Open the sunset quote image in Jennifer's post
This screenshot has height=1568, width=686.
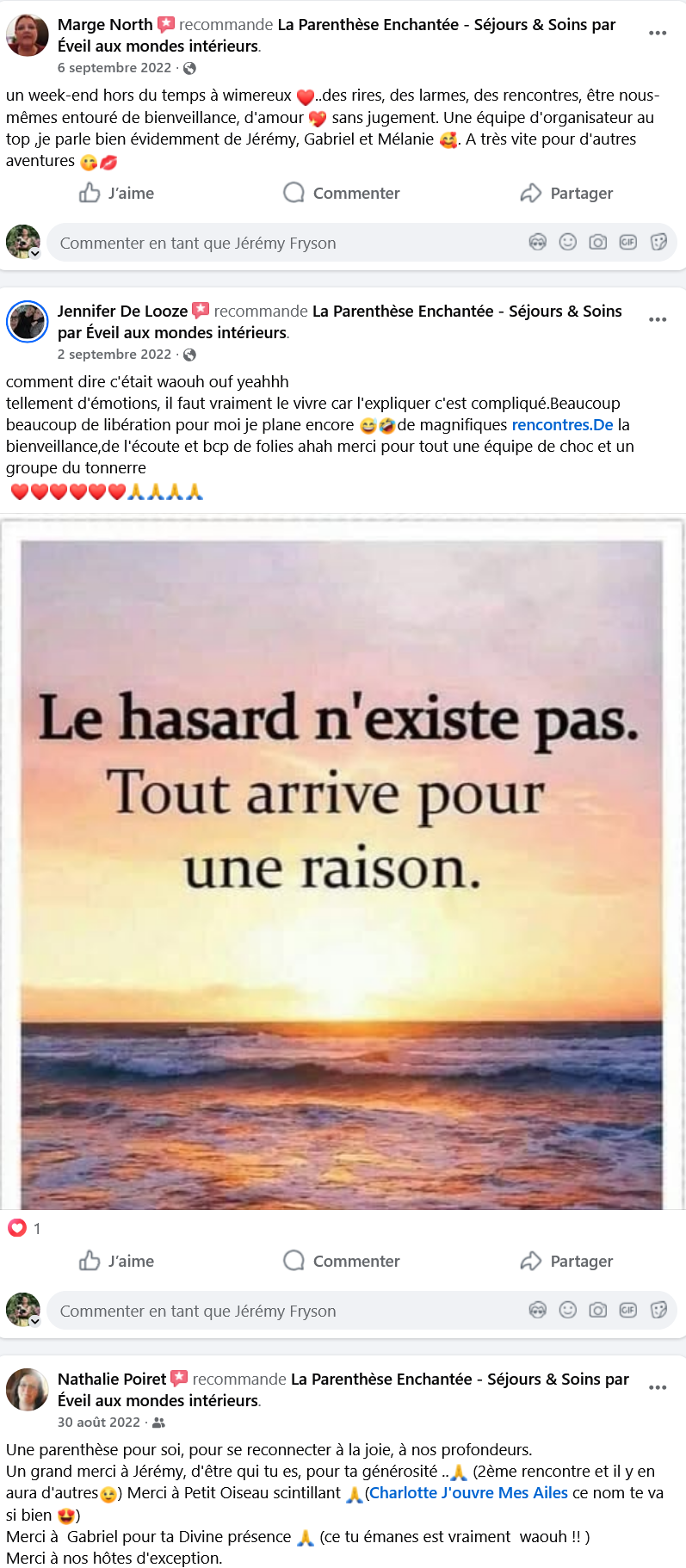click(x=342, y=861)
